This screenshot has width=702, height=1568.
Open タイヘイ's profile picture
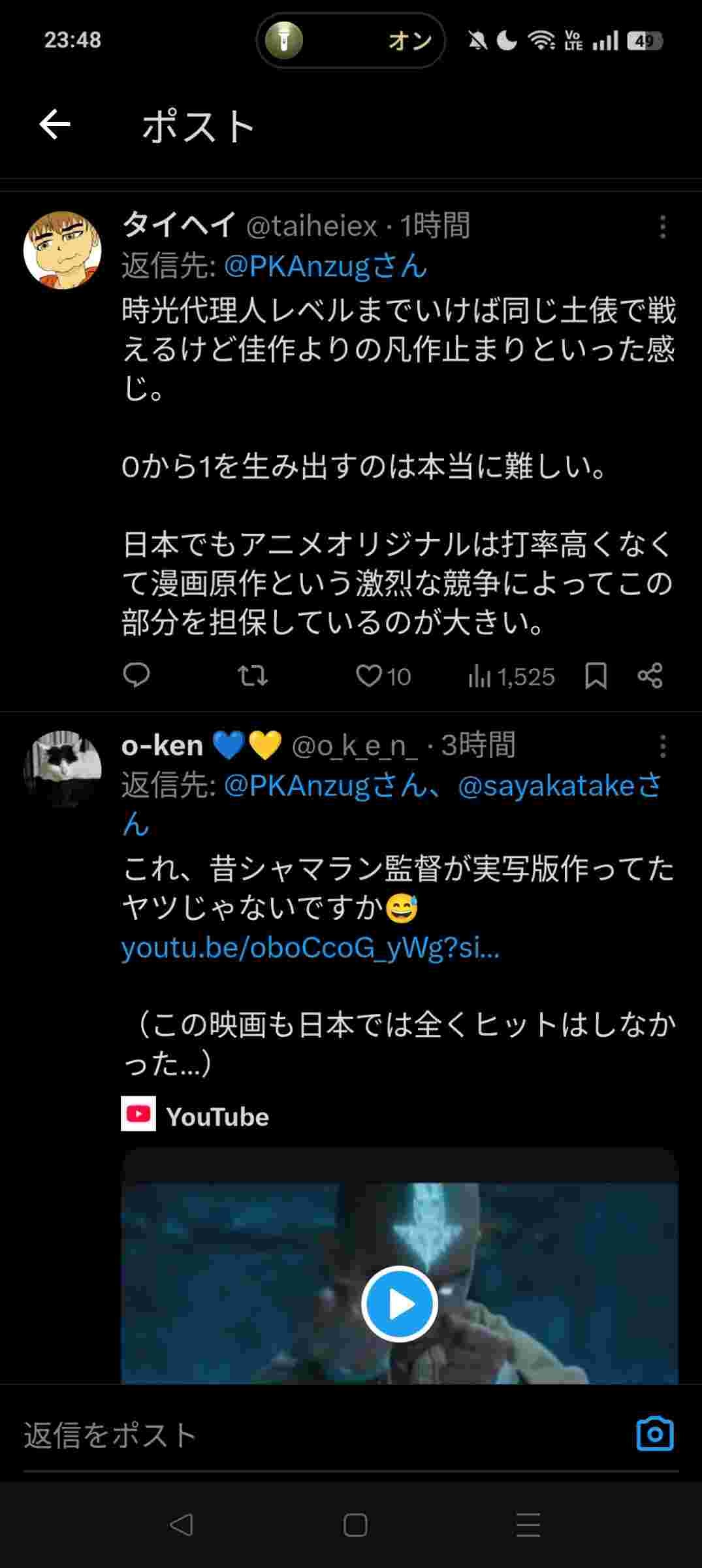[x=63, y=250]
